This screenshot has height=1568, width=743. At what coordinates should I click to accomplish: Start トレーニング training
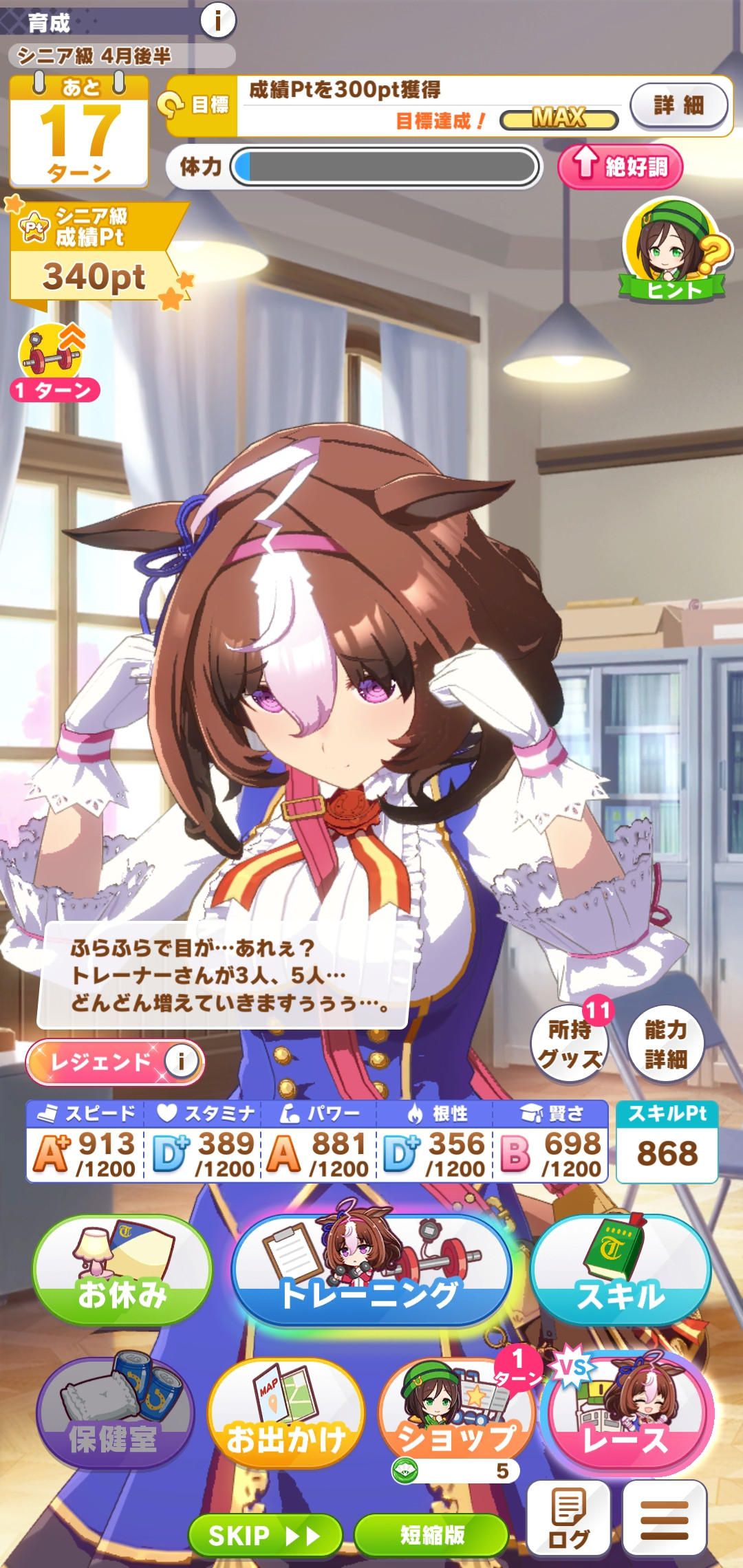point(371,1271)
